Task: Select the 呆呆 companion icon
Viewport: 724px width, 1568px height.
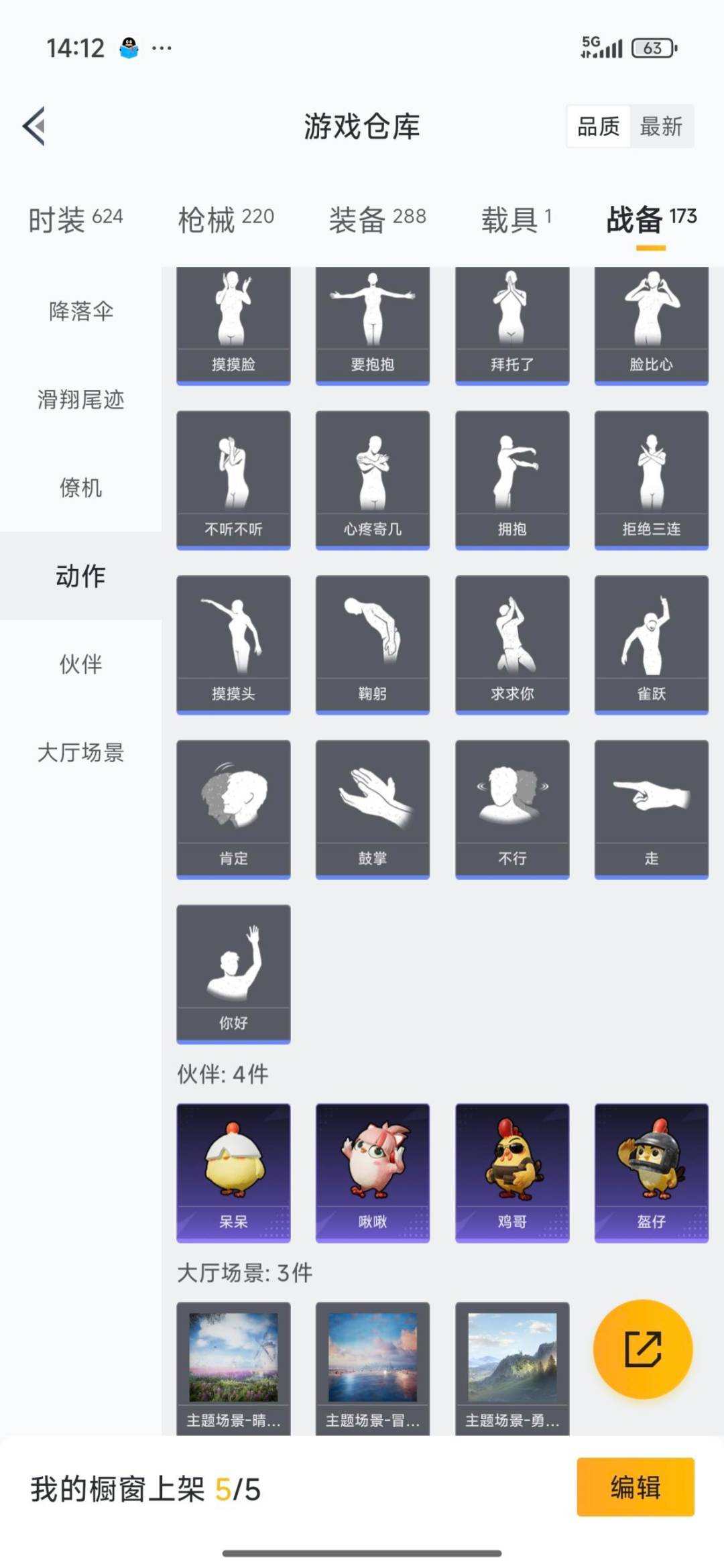Action: (233, 1166)
